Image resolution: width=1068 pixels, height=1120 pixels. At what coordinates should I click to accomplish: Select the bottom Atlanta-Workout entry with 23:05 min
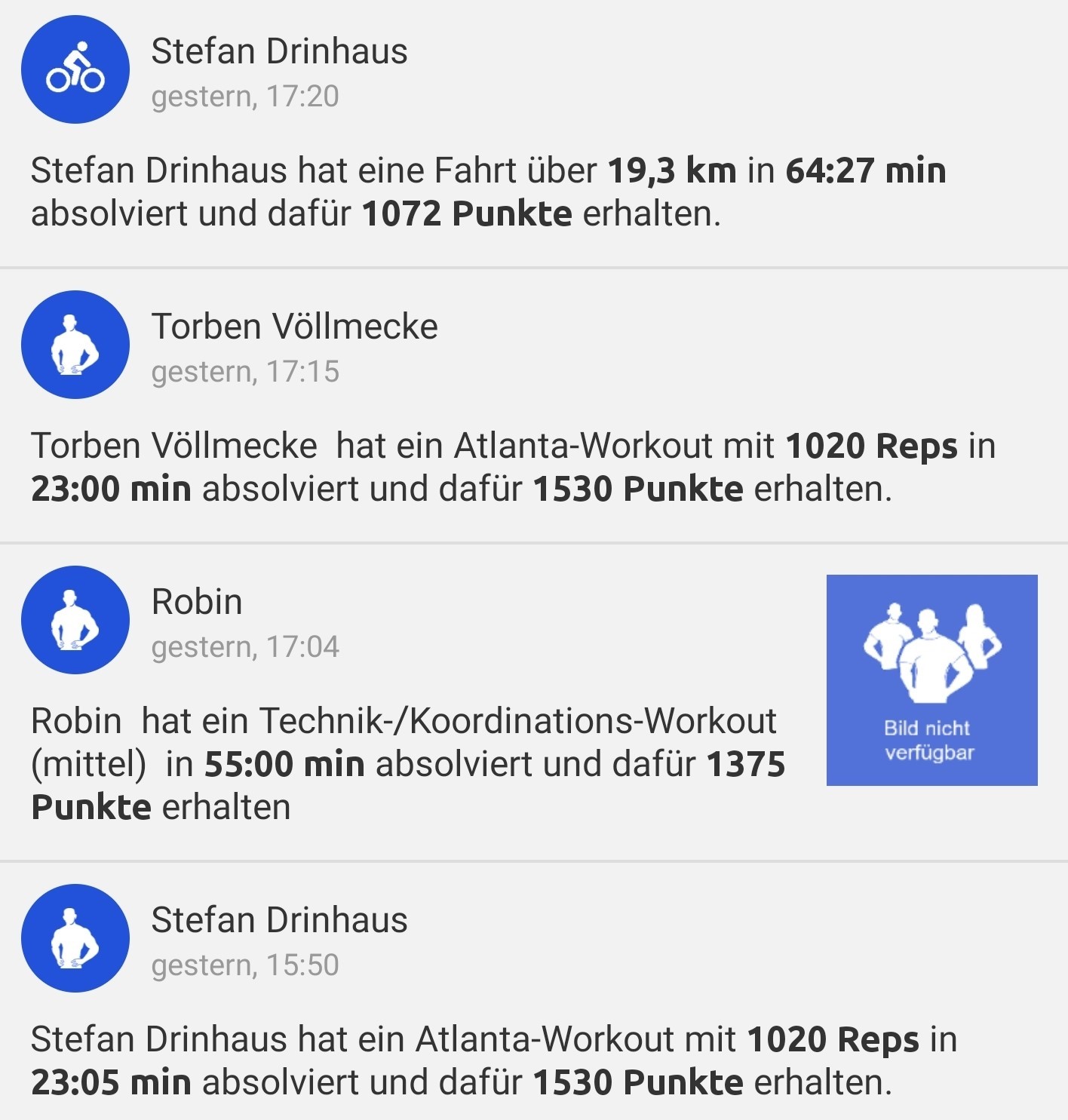coord(483,1059)
